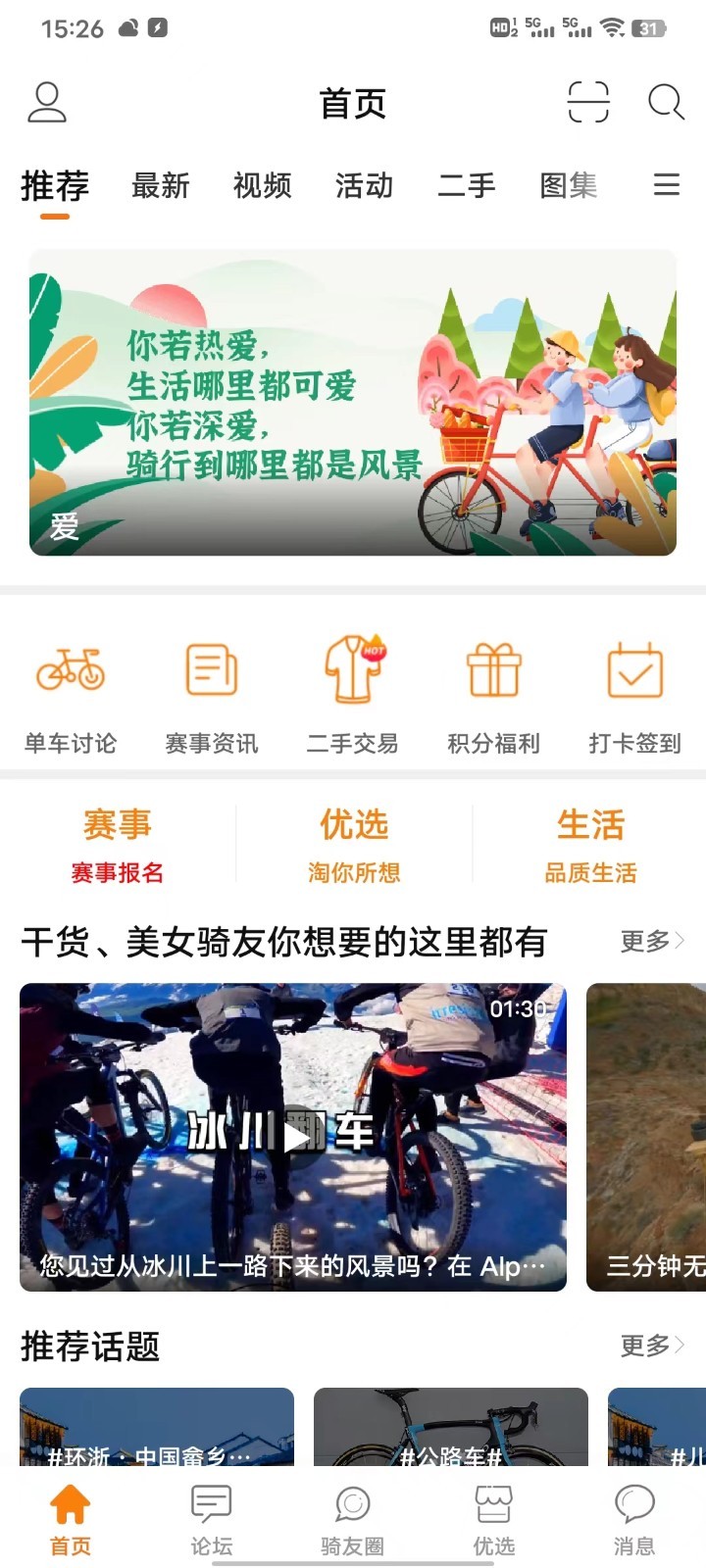View 更多 for 推荐话题
This screenshot has width=706, height=1568.
point(651,1346)
